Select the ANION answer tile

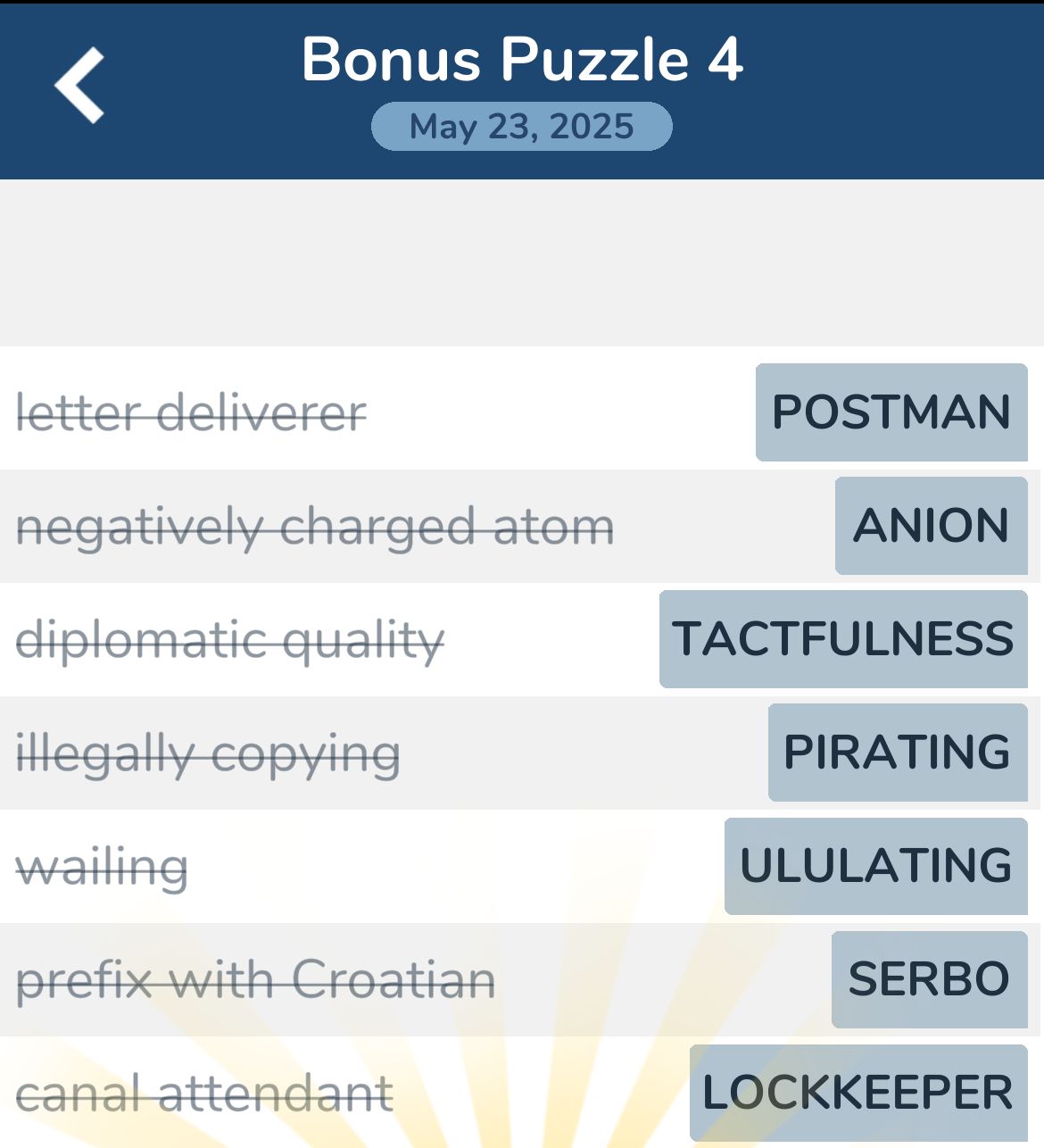pos(931,526)
